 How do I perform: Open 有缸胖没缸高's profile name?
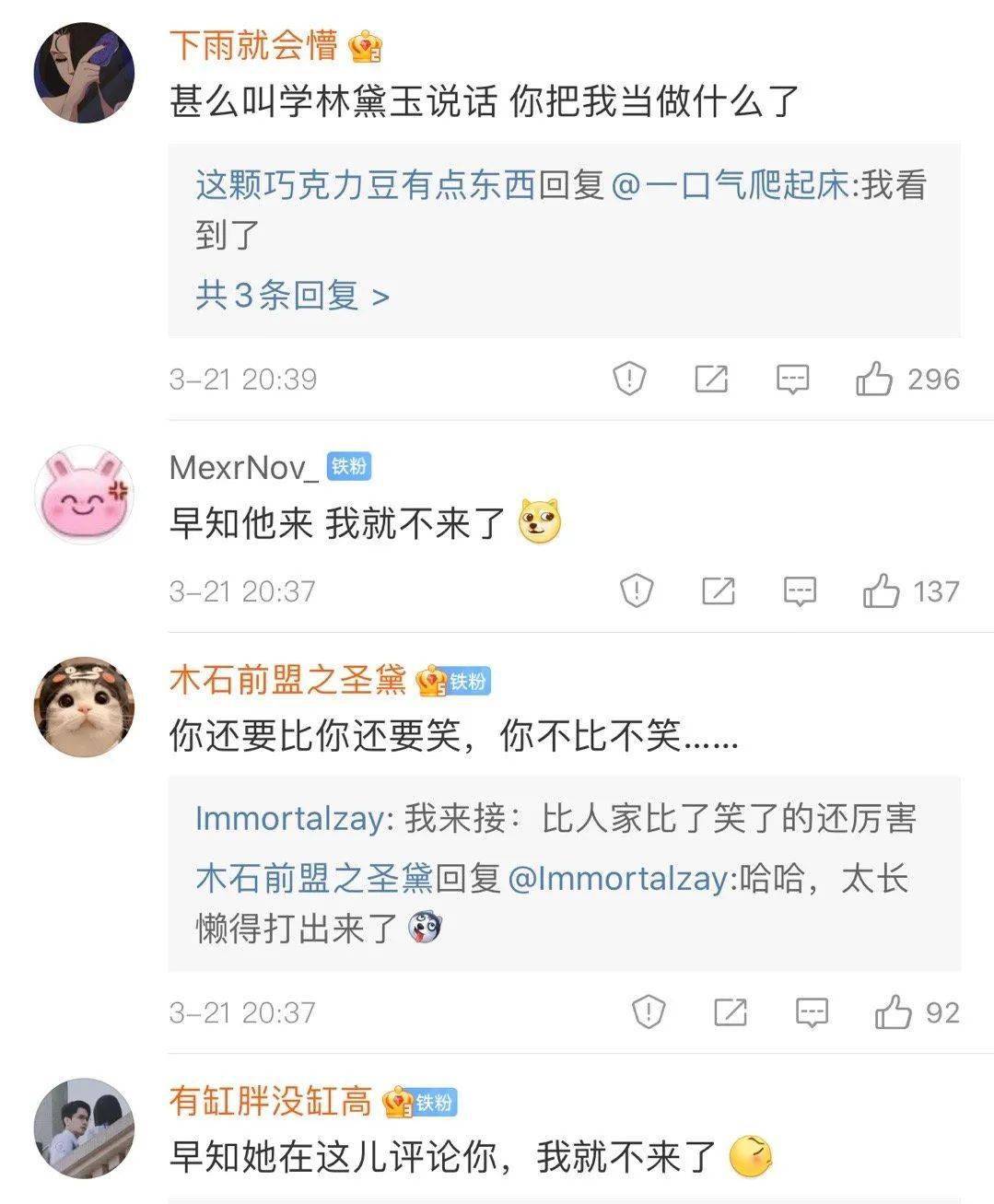pyautogui.click(x=270, y=1101)
